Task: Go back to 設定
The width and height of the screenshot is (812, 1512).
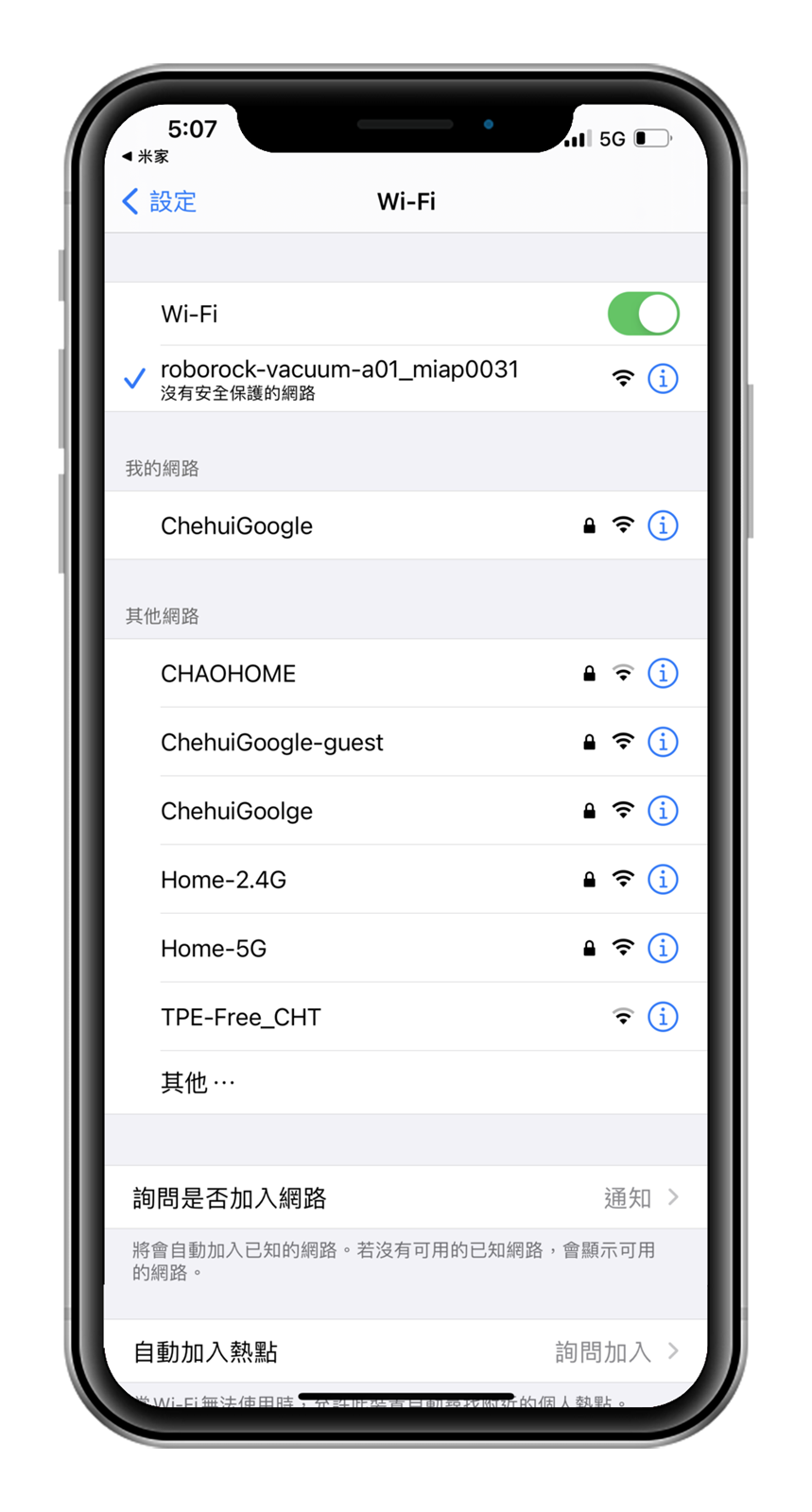Action: coord(159,201)
